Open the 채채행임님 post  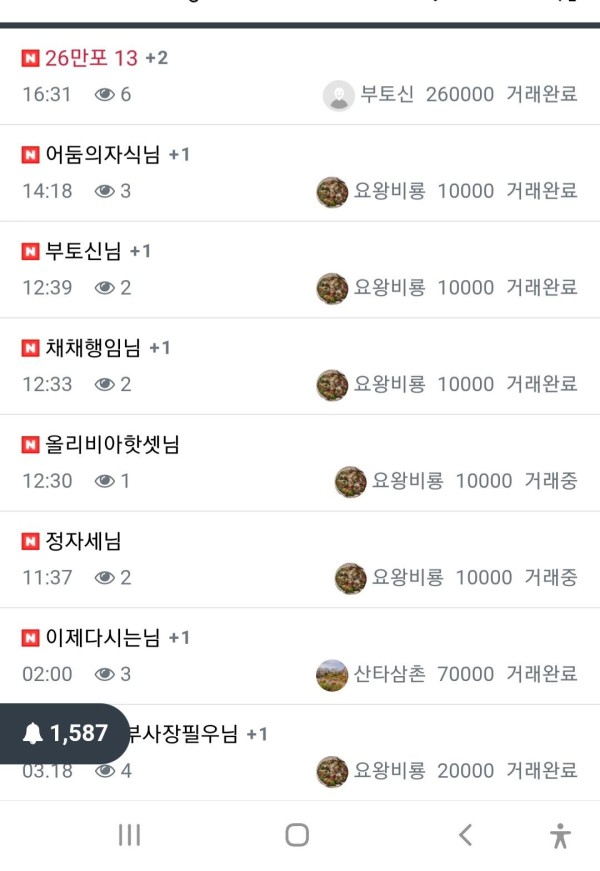coord(93,347)
